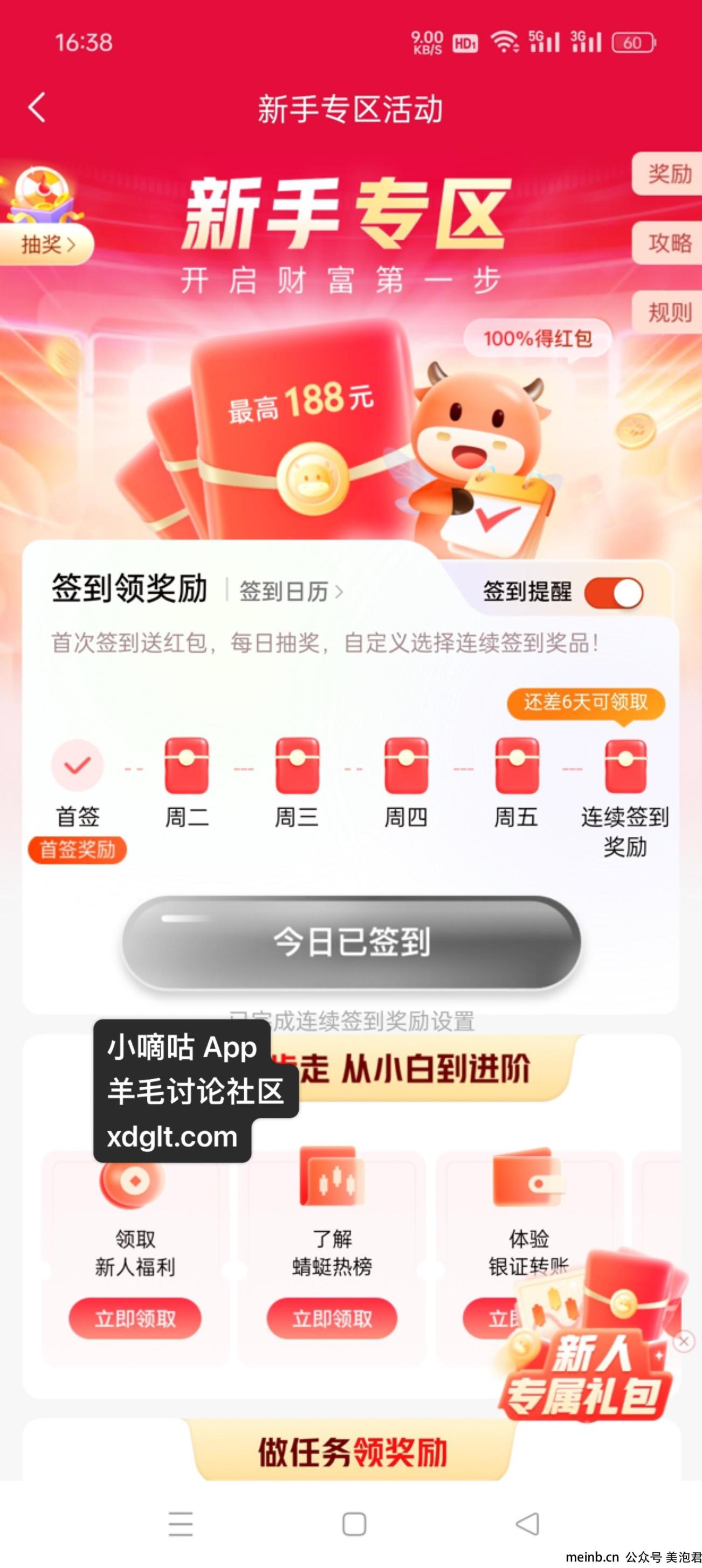Dismiss the 新人专属礼包 floating banner
702x1568 pixels.
click(x=684, y=1341)
